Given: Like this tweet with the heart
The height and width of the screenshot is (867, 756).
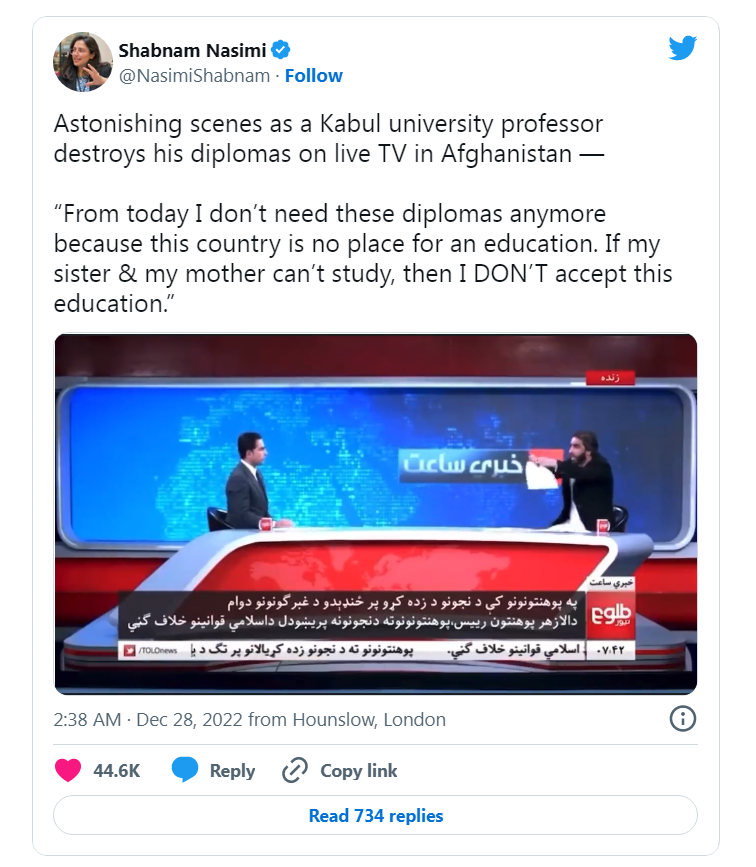Looking at the screenshot, I should pyautogui.click(x=68, y=771).
